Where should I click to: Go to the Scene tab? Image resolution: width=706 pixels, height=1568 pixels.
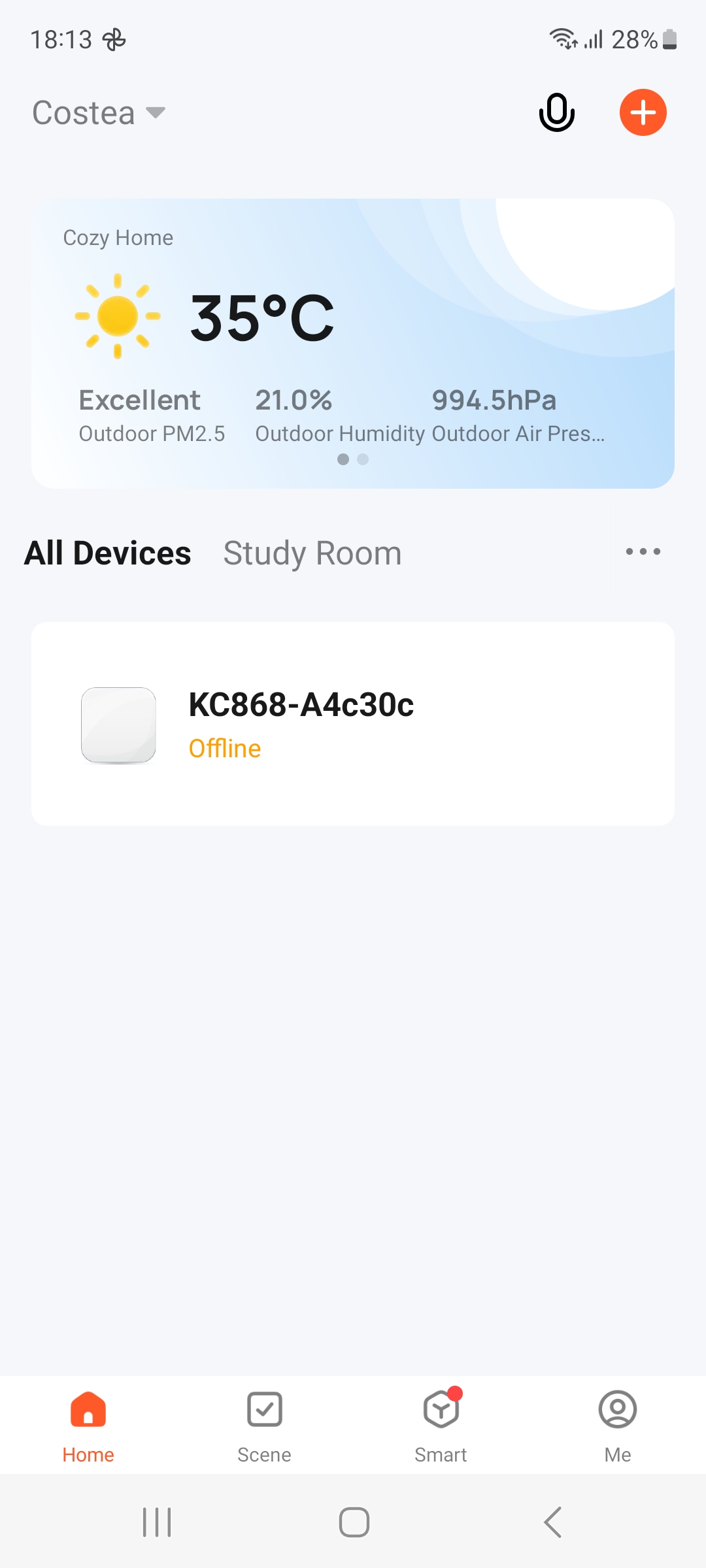pyautogui.click(x=264, y=1426)
